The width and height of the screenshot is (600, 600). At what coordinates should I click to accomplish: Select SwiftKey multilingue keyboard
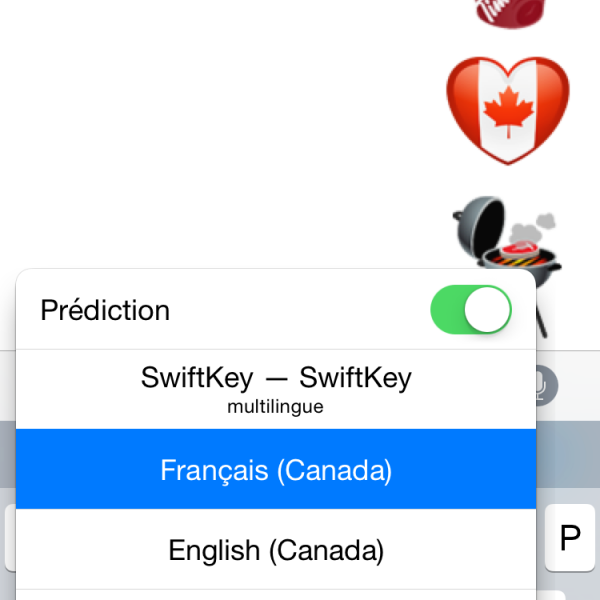pos(276,389)
